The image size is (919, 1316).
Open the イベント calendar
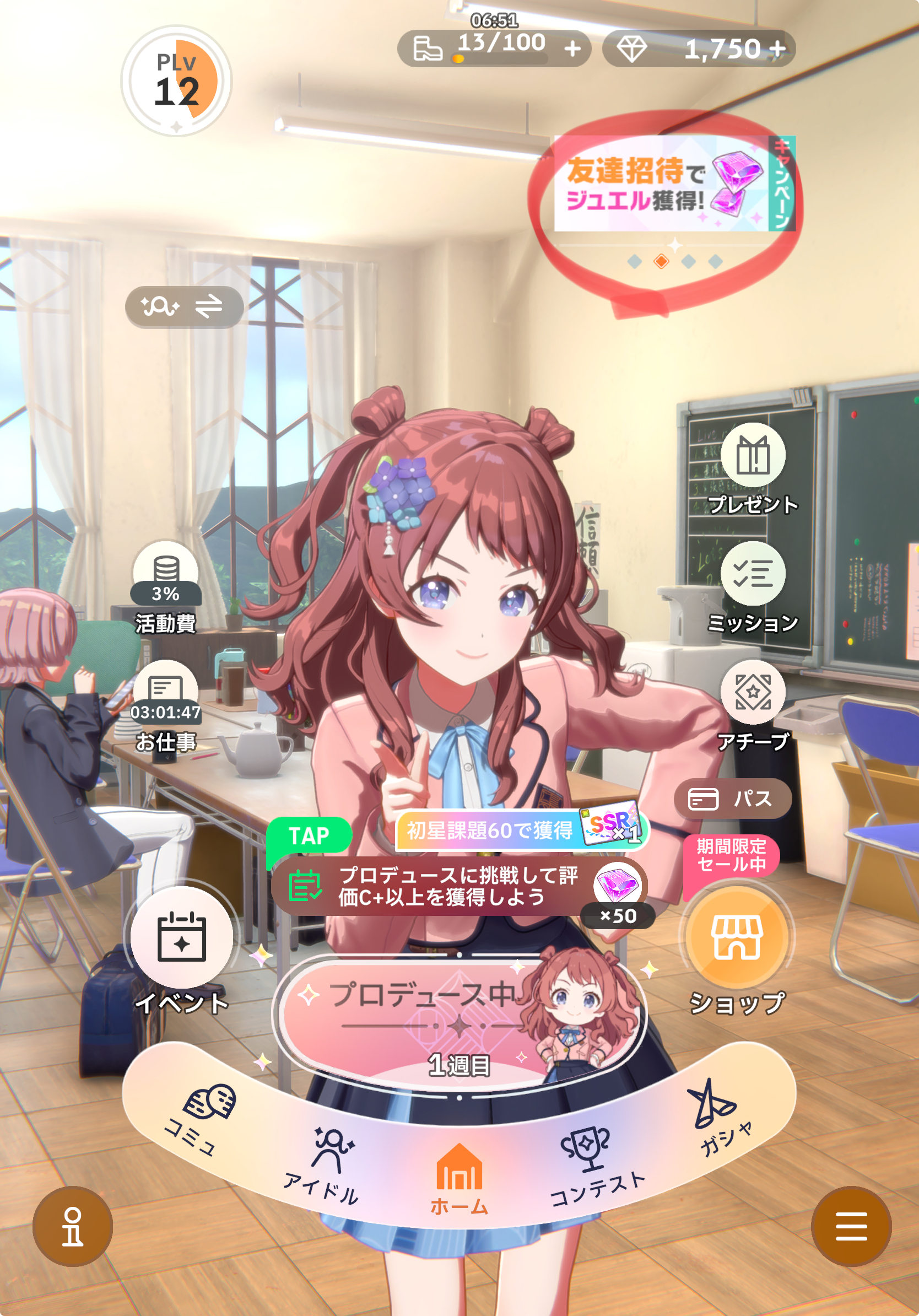[x=182, y=939]
